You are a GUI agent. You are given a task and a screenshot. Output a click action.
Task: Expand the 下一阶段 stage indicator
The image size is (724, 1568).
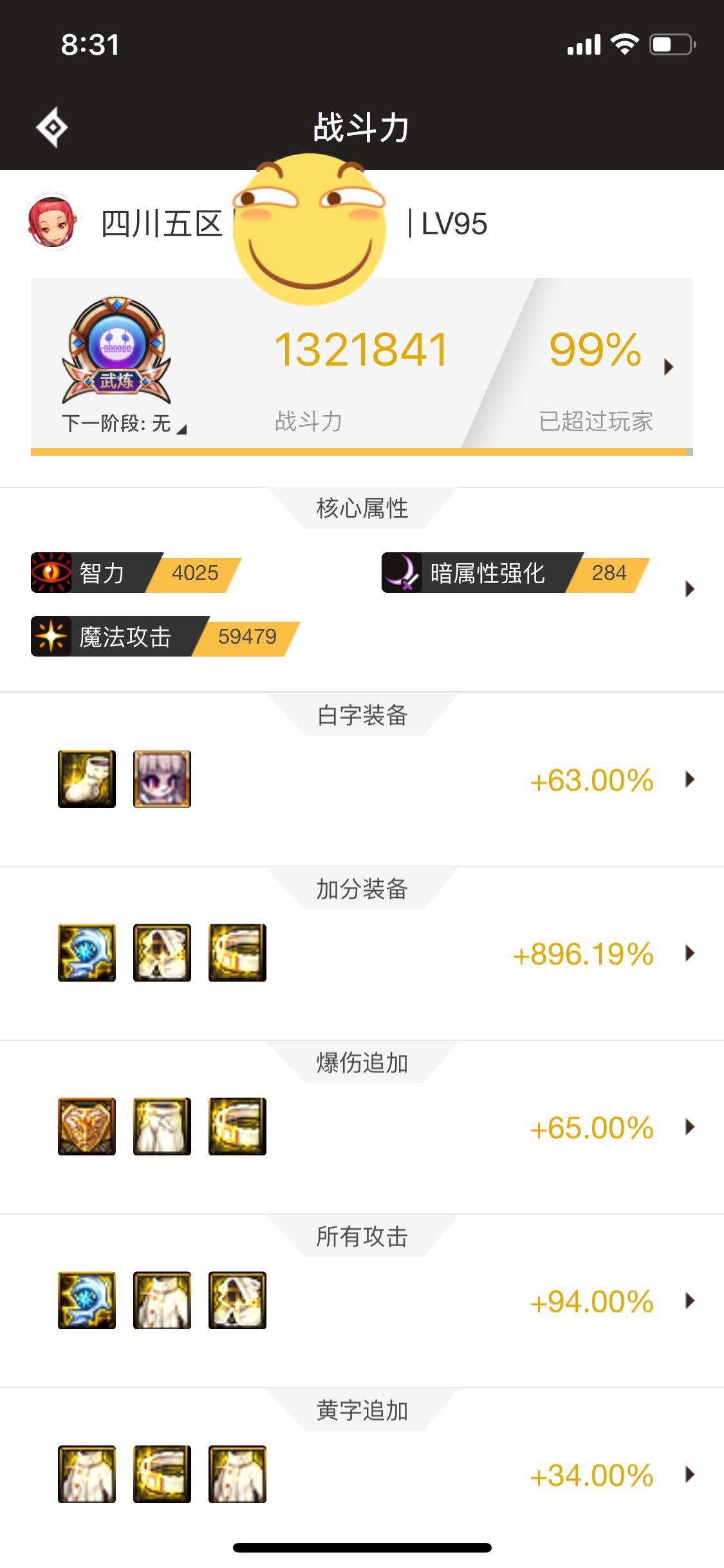pos(124,424)
